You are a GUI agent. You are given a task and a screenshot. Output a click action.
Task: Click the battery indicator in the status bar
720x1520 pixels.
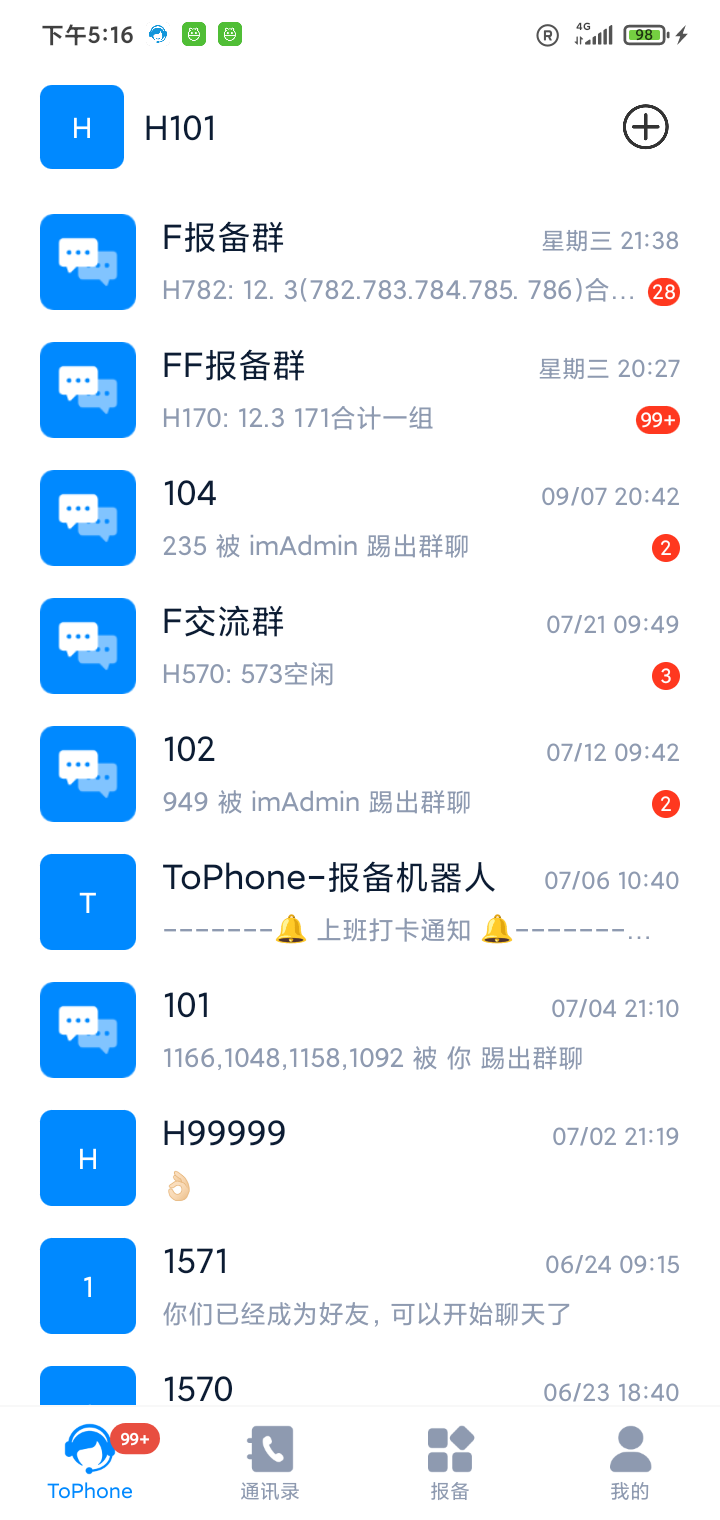point(645,34)
